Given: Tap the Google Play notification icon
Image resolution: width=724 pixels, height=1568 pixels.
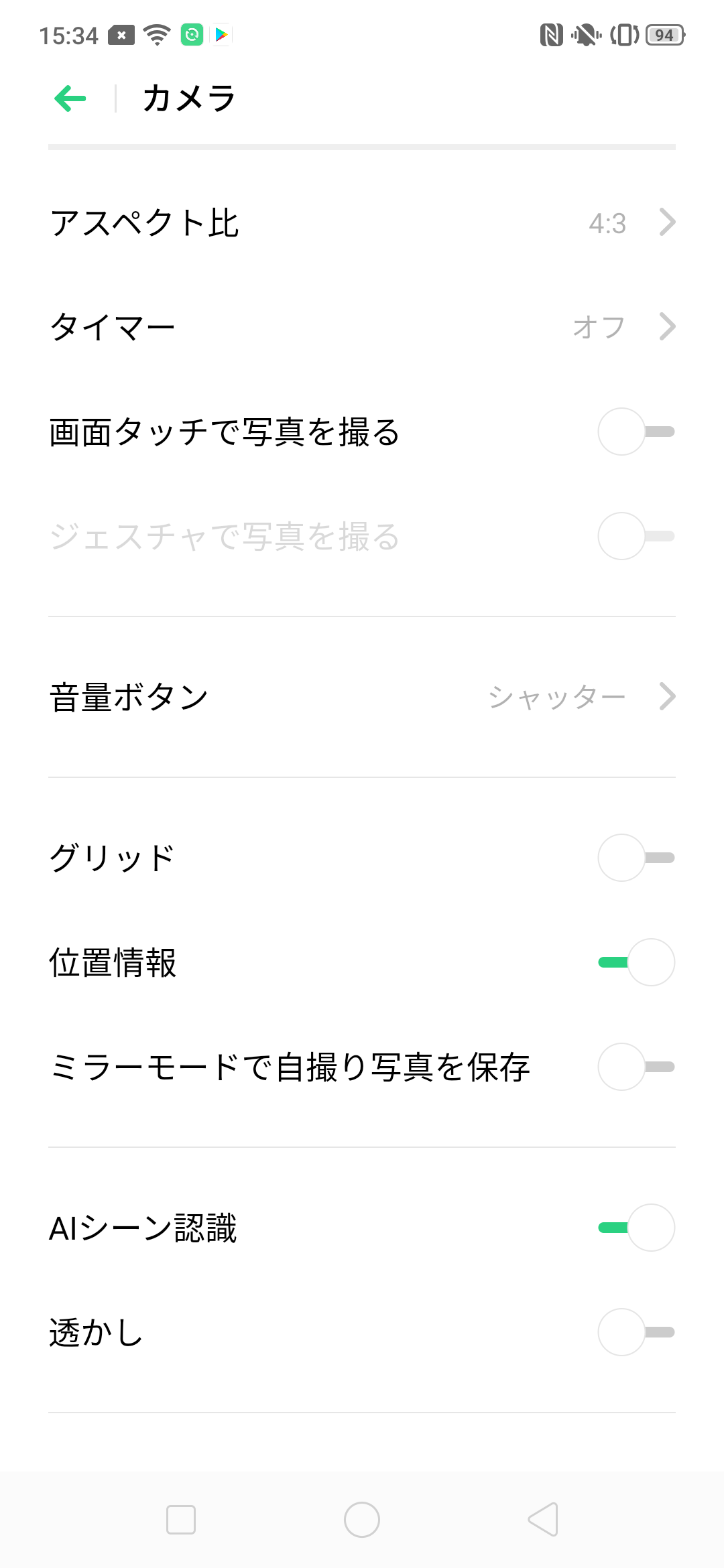Looking at the screenshot, I should 221,36.
